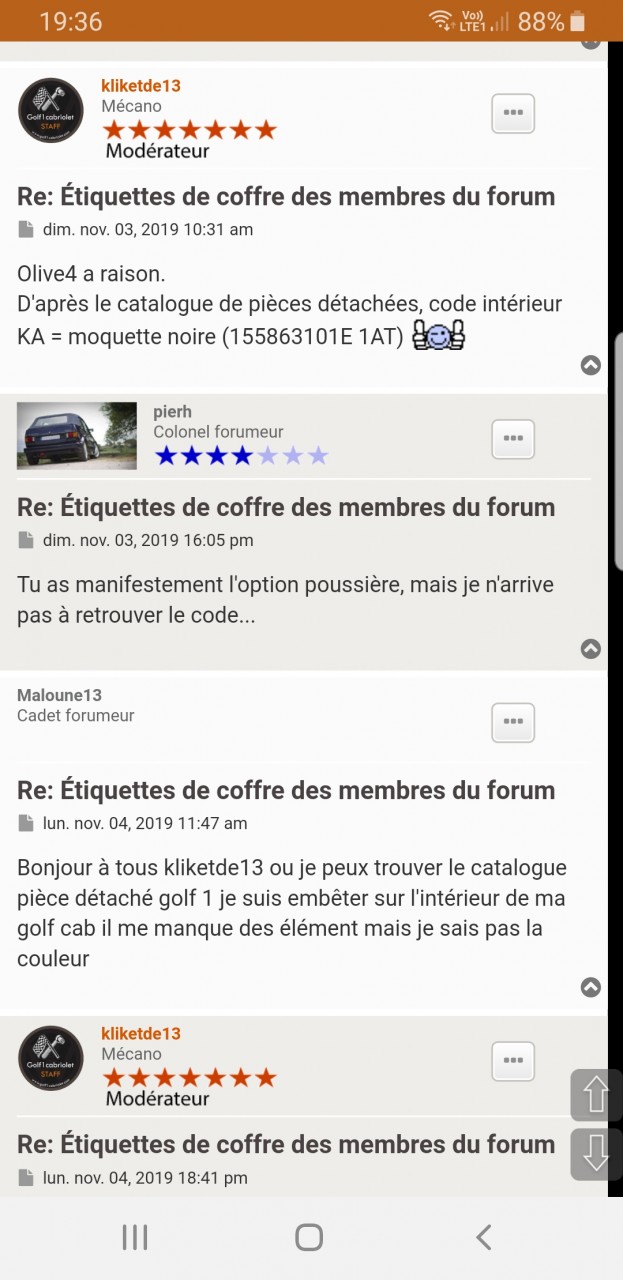Tap the floating down-arrow scroll button
Image resolution: width=623 pixels, height=1280 pixels.
click(x=596, y=1154)
